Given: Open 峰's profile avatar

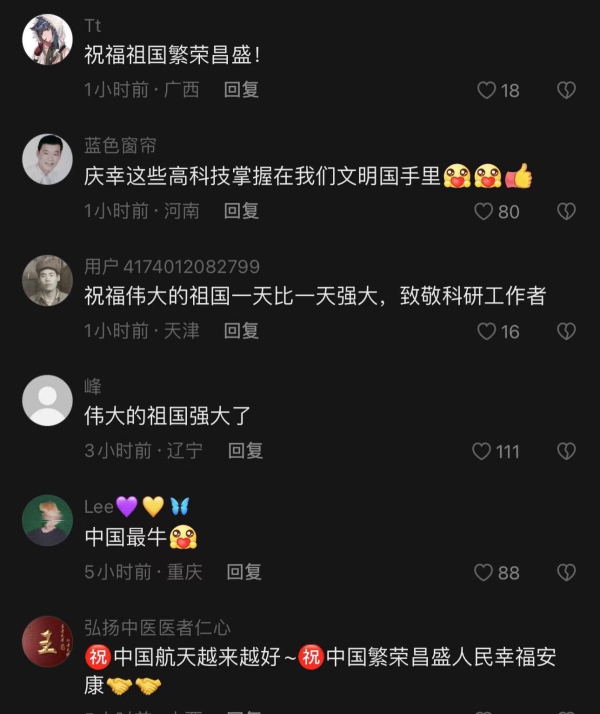Looking at the screenshot, I should tap(47, 401).
